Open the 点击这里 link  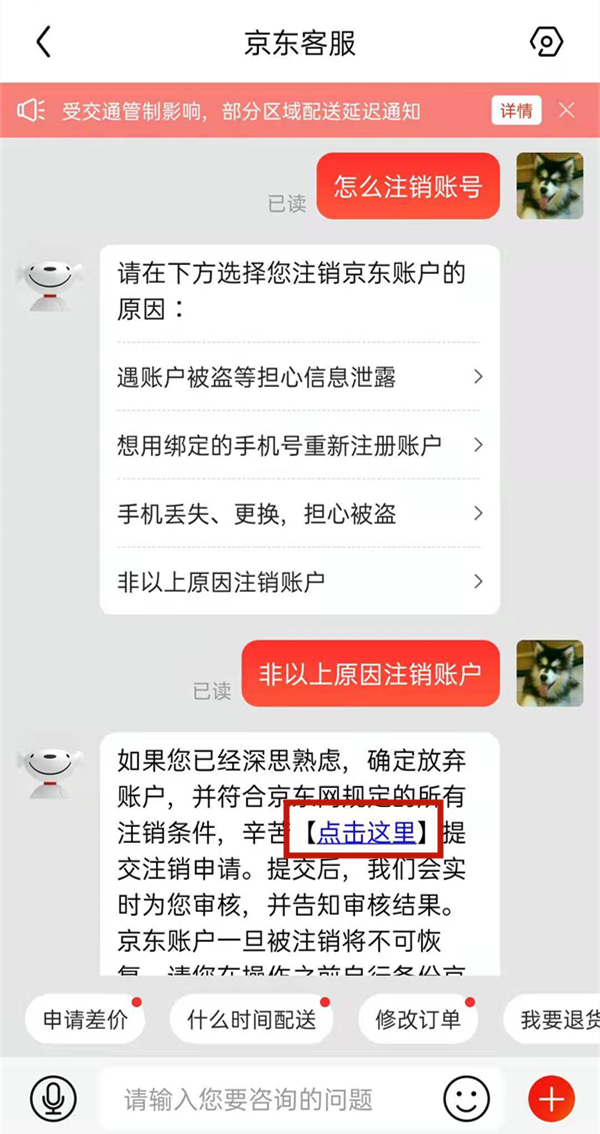(x=363, y=830)
